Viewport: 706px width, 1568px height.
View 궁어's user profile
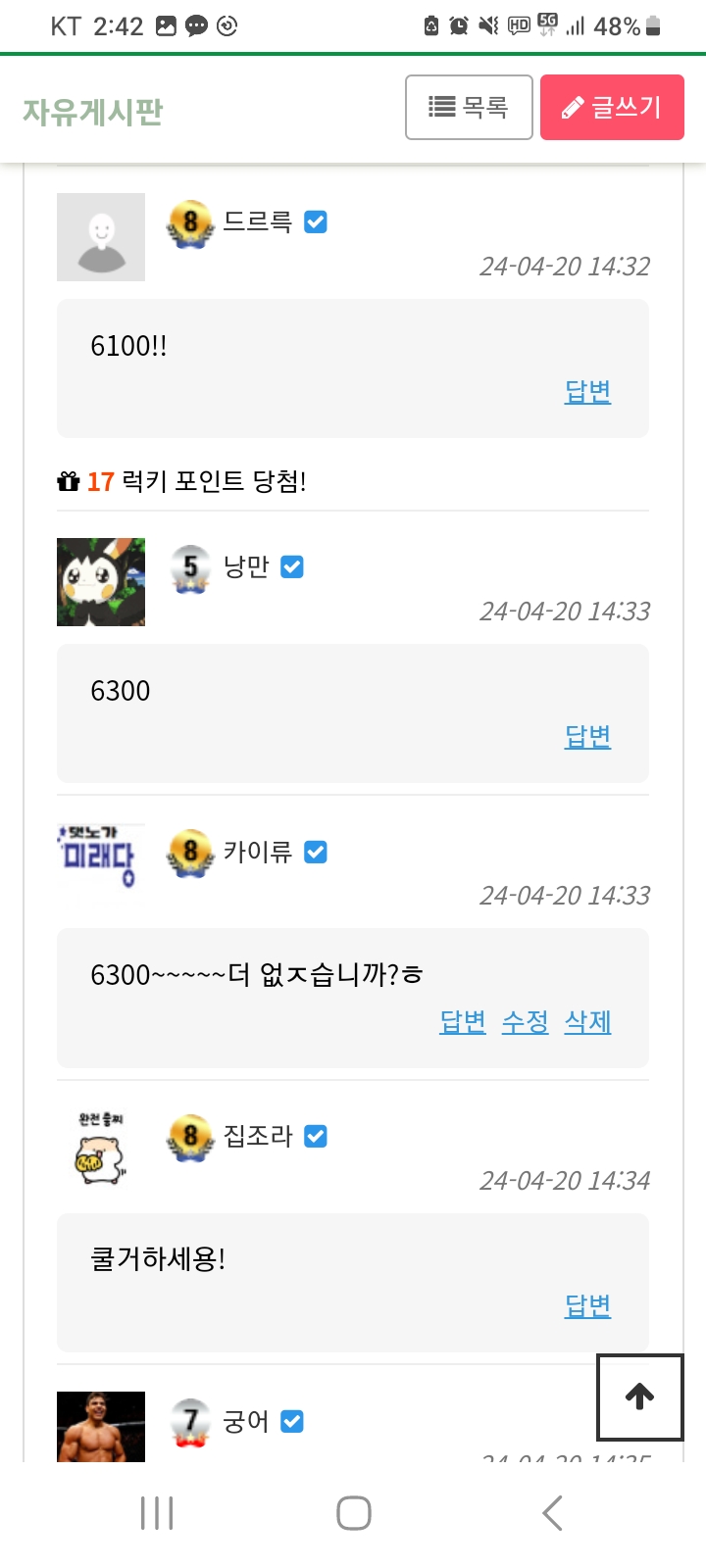246,1421
